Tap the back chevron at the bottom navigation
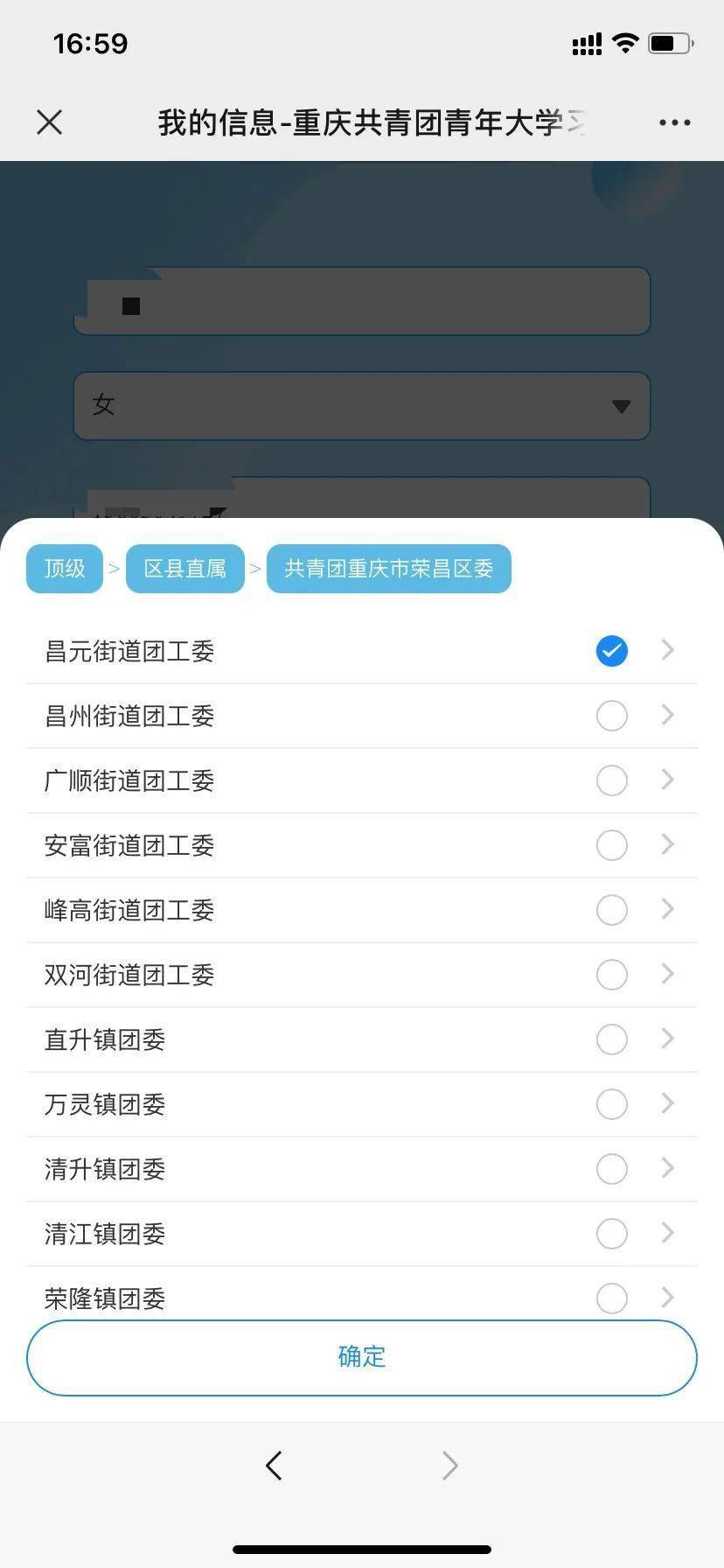The image size is (724, 1568). pos(274,1466)
